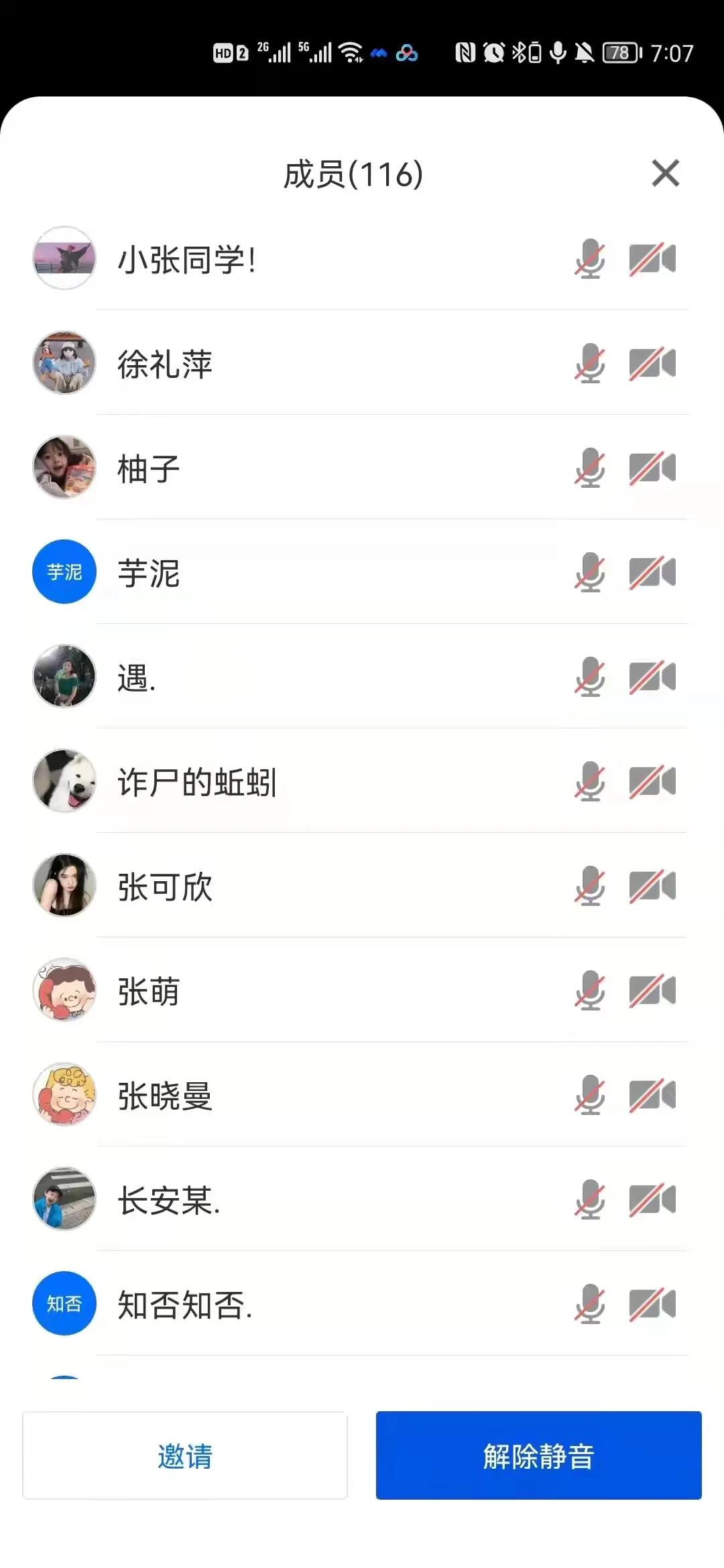
Task: Tap the microphone icon for 张晓曼
Action: 590,1095
